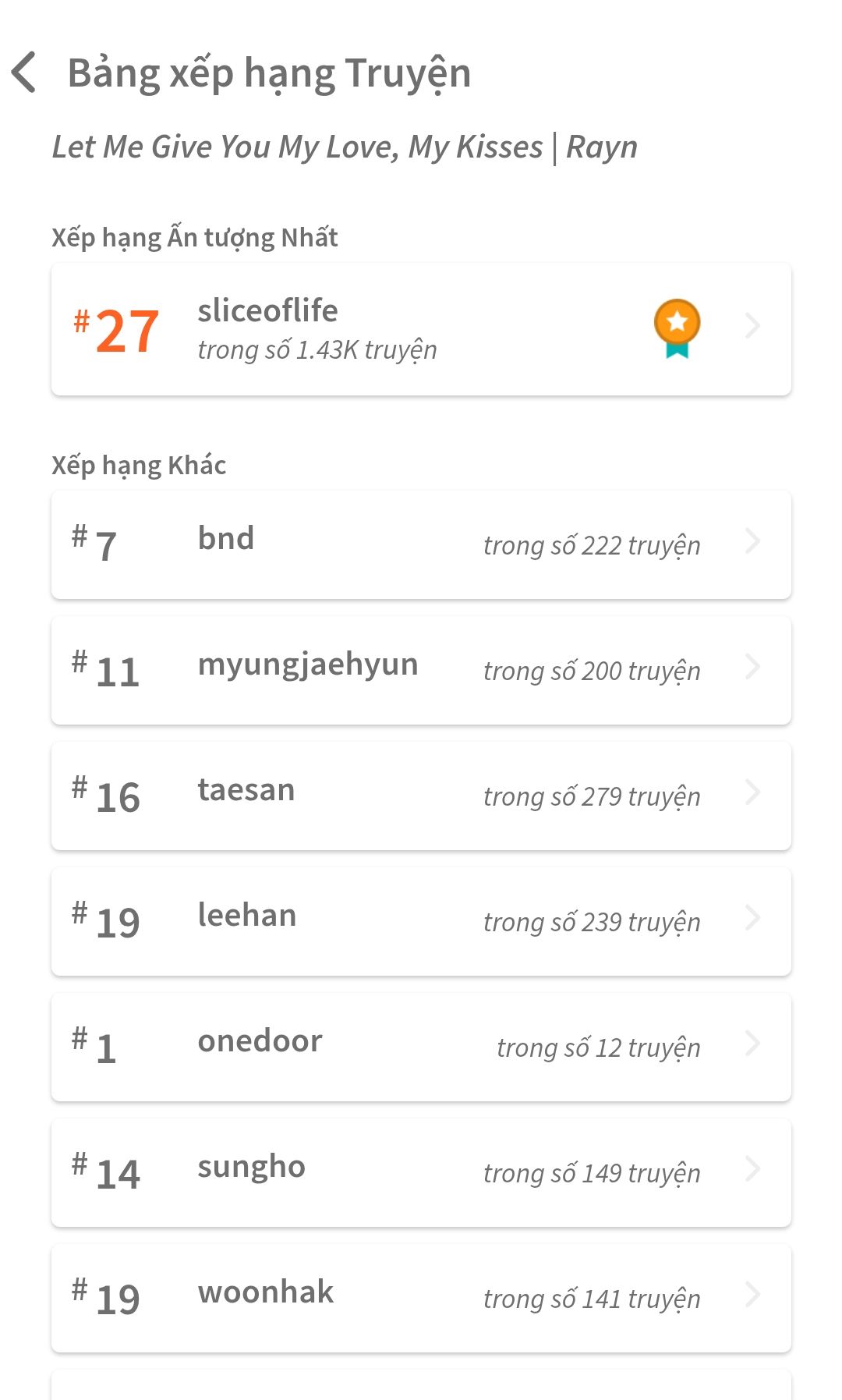Open the bnd tag ranking
The width and height of the screenshot is (842, 1400).
point(421,545)
